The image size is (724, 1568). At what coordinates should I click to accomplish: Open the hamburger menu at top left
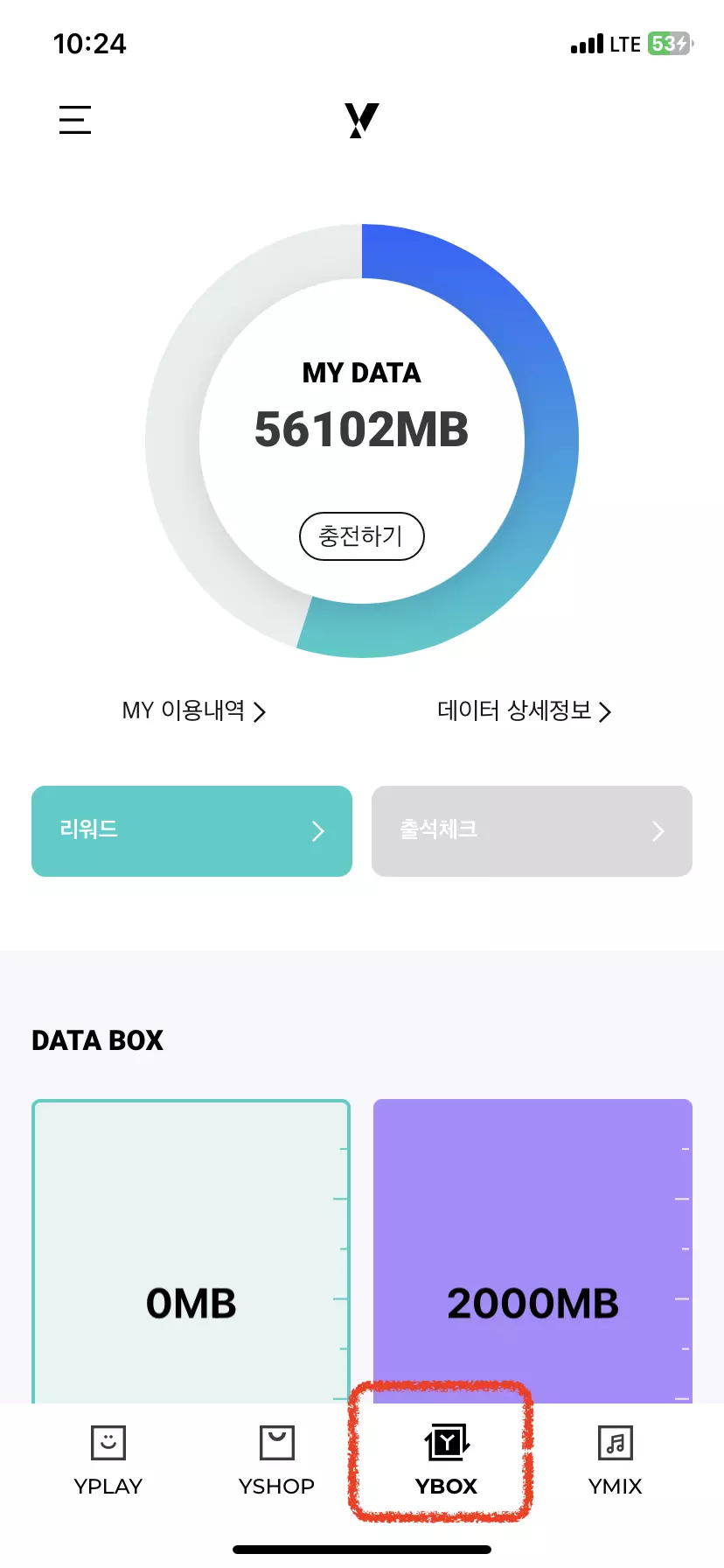74,120
